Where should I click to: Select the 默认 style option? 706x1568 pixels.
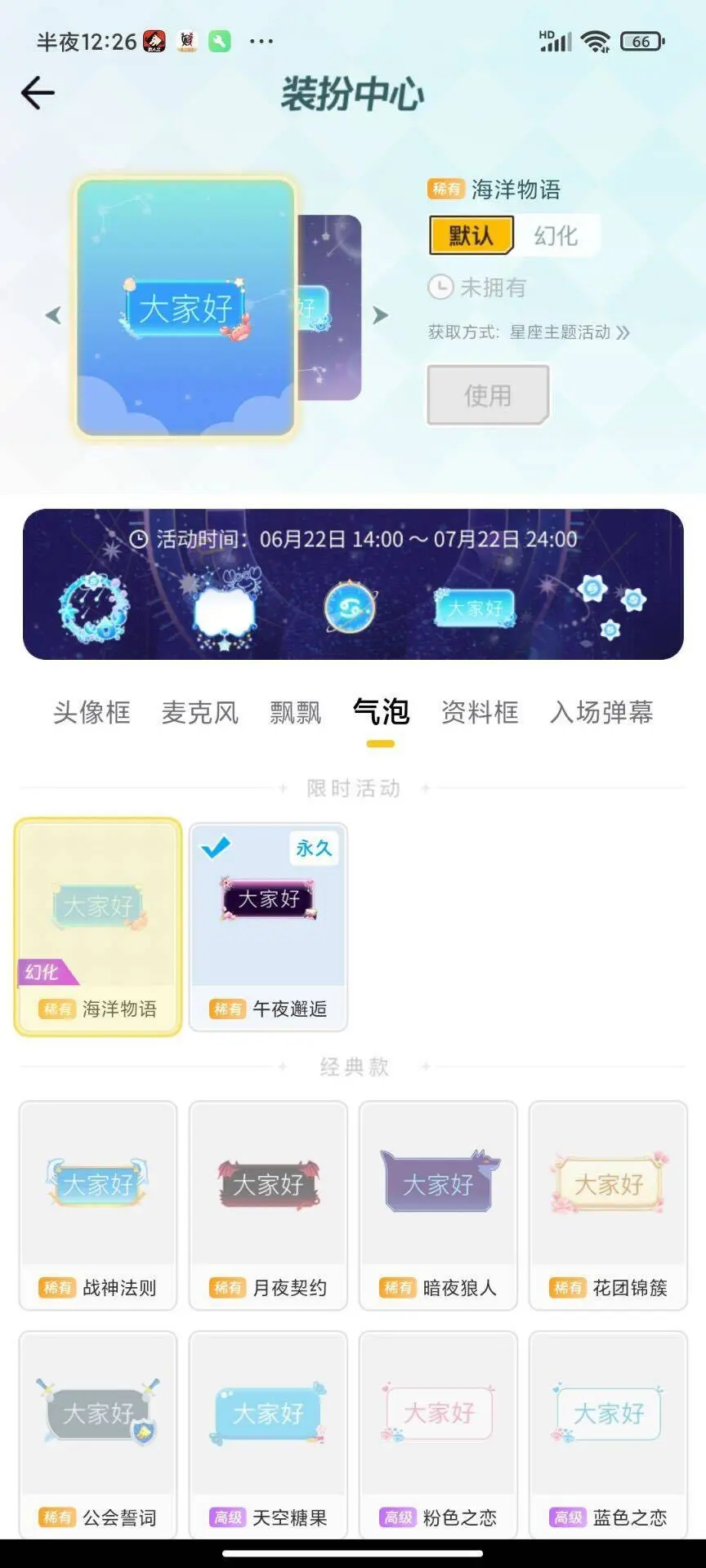471,235
